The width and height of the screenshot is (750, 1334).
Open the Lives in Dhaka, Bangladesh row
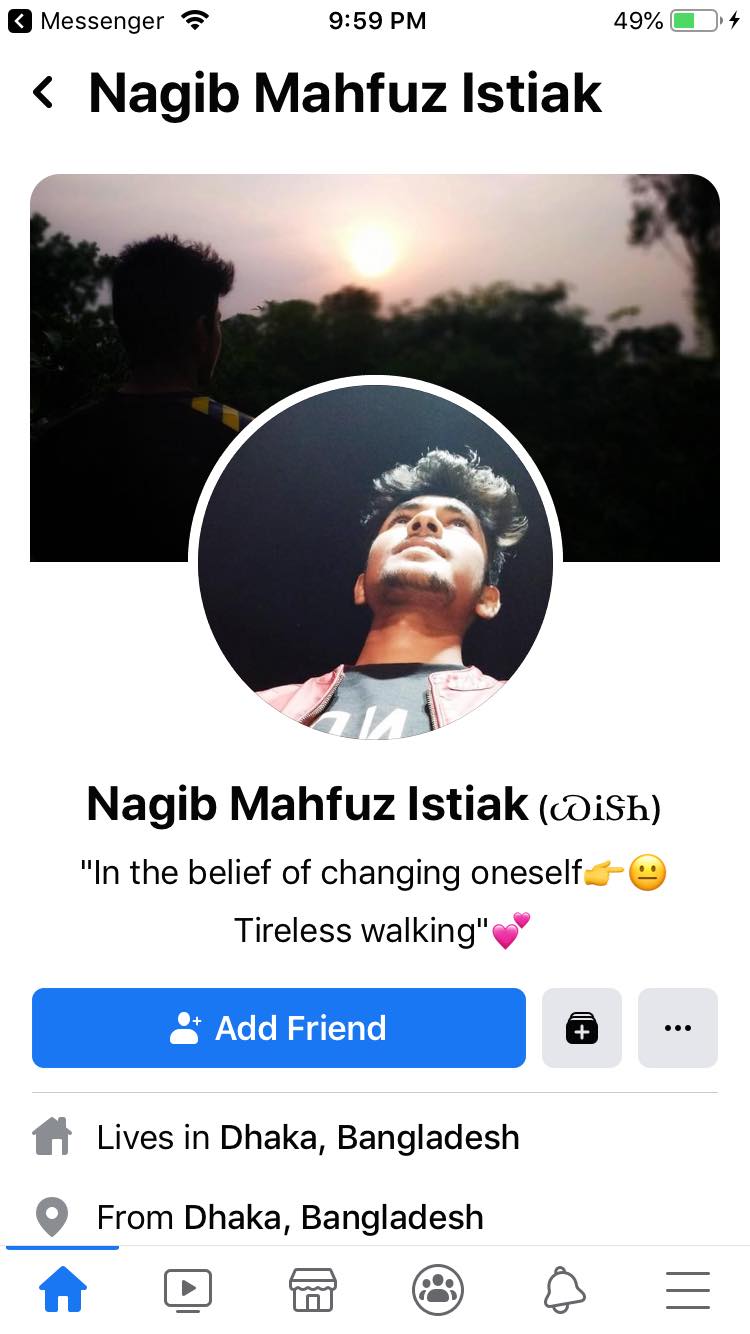375,1137
